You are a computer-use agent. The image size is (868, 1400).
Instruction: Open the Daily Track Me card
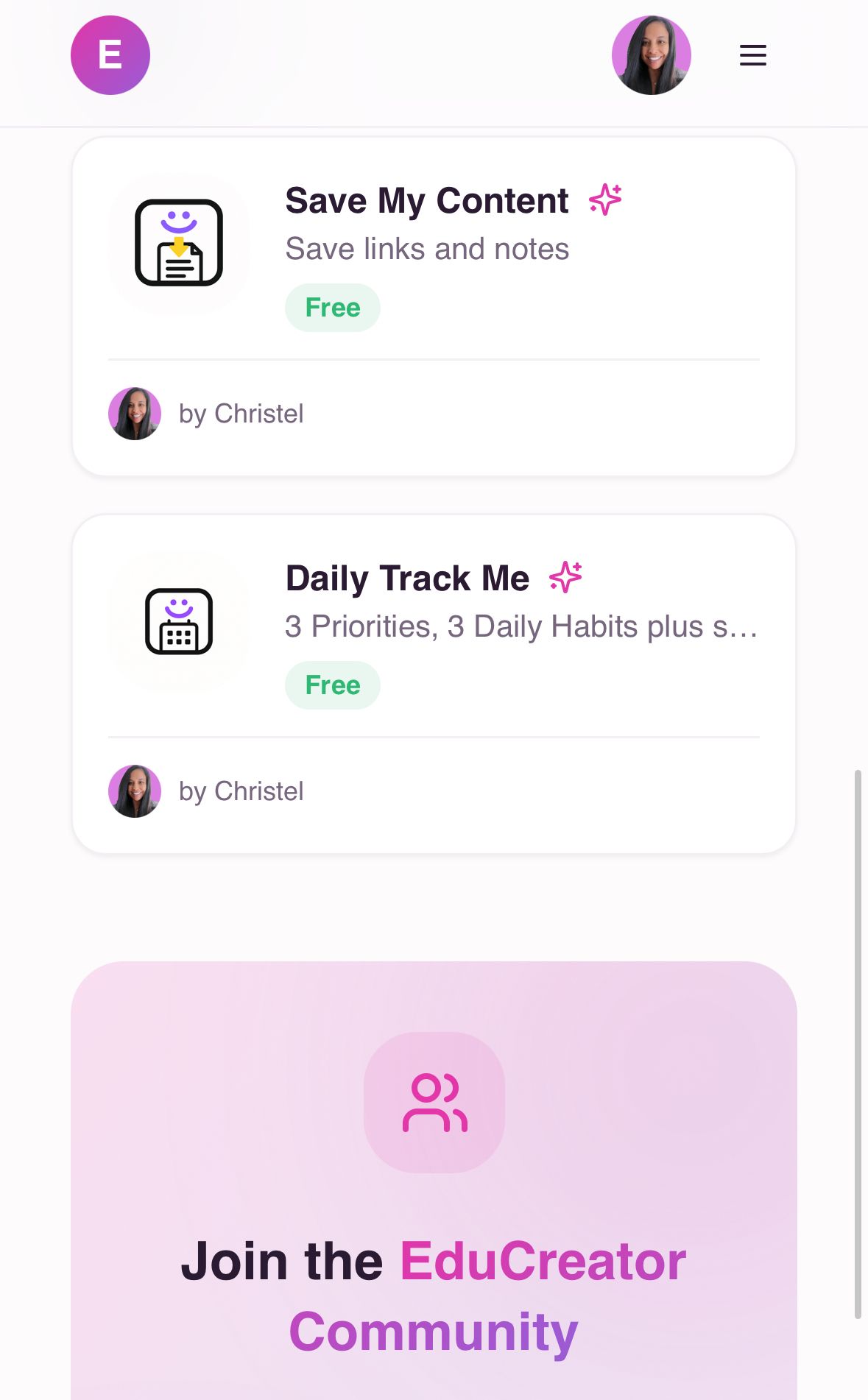407,579
